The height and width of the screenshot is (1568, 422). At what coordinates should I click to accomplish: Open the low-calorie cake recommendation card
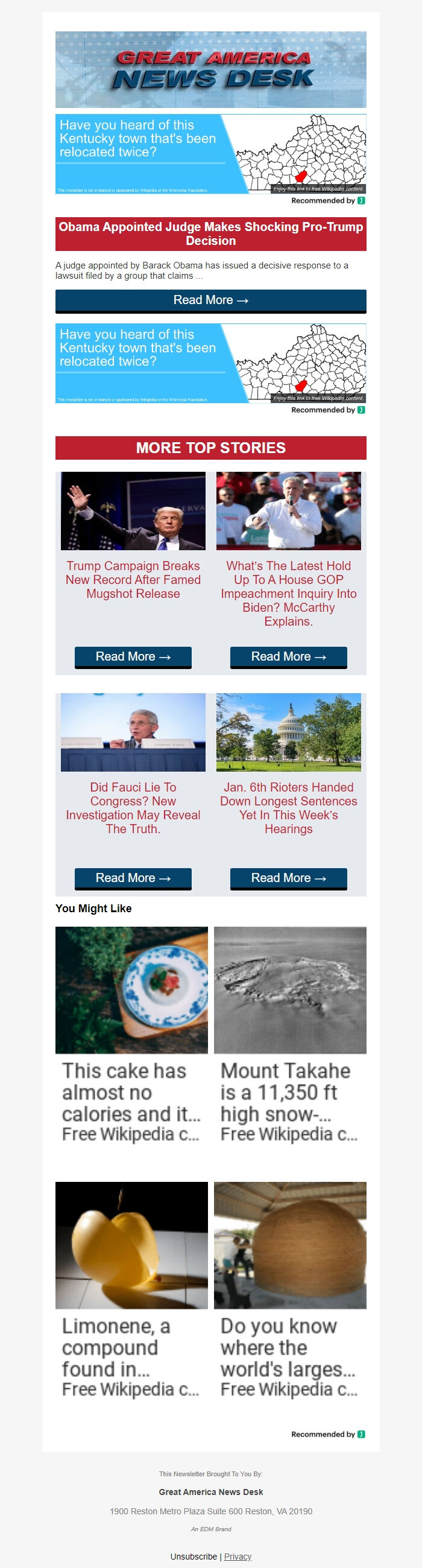[131, 1035]
